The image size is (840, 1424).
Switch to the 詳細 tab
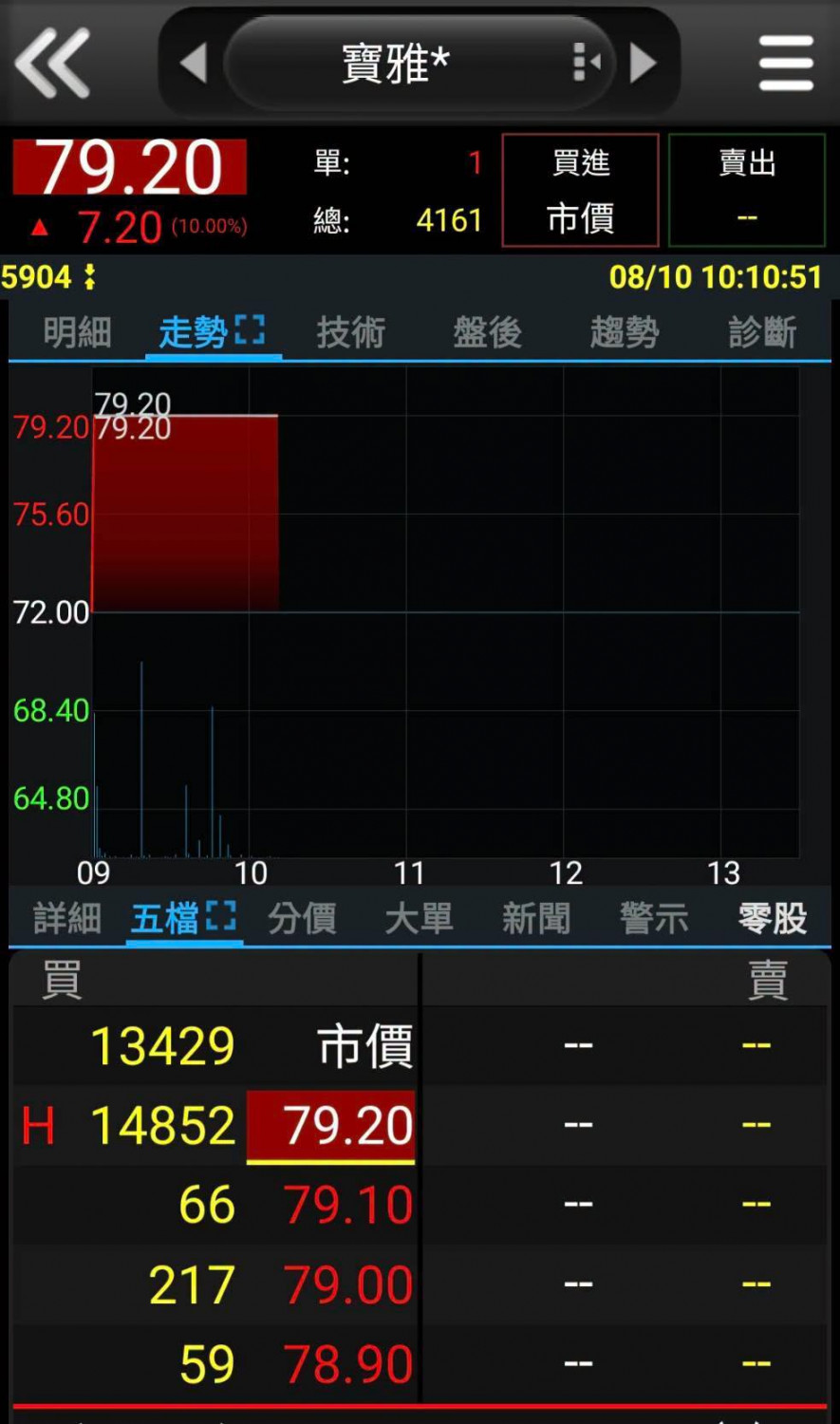click(x=67, y=918)
